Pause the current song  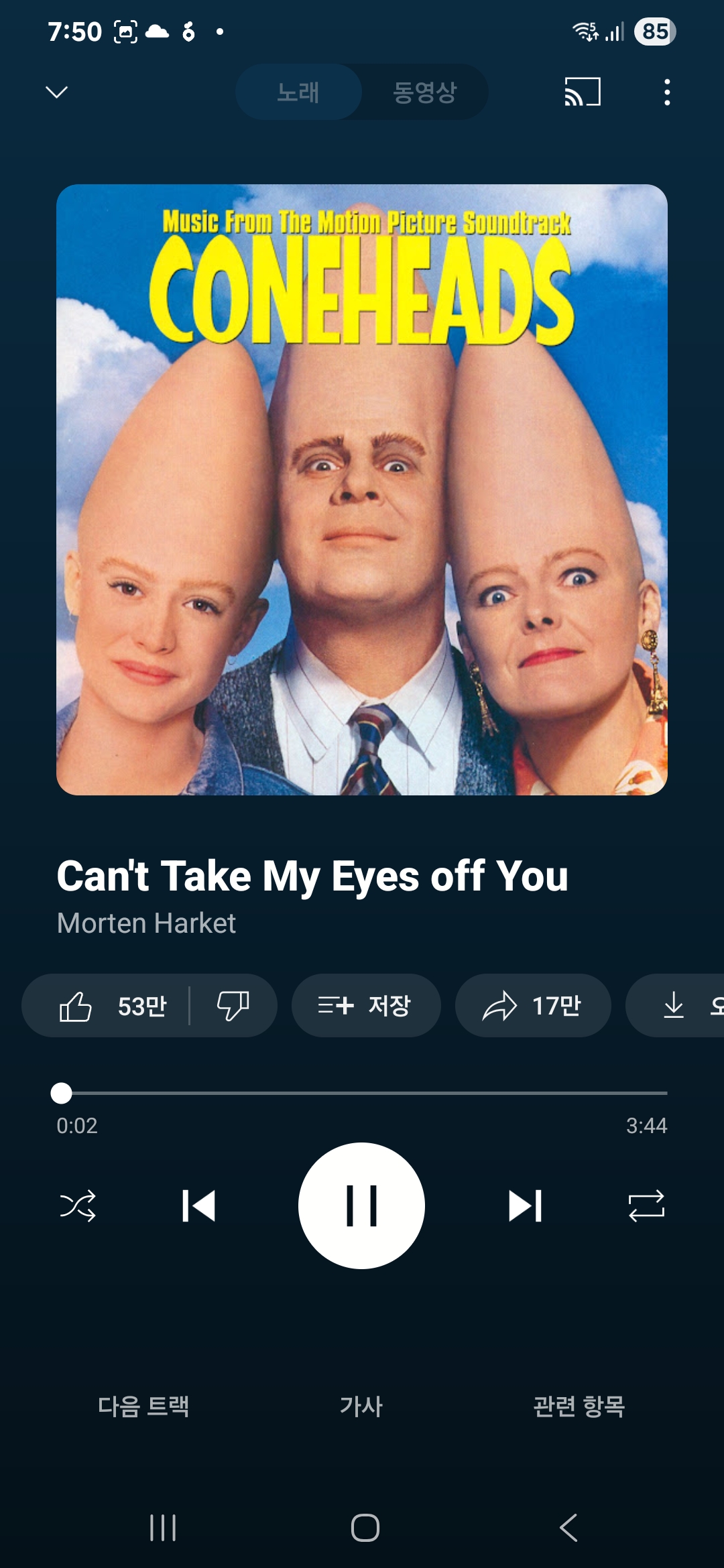361,1205
